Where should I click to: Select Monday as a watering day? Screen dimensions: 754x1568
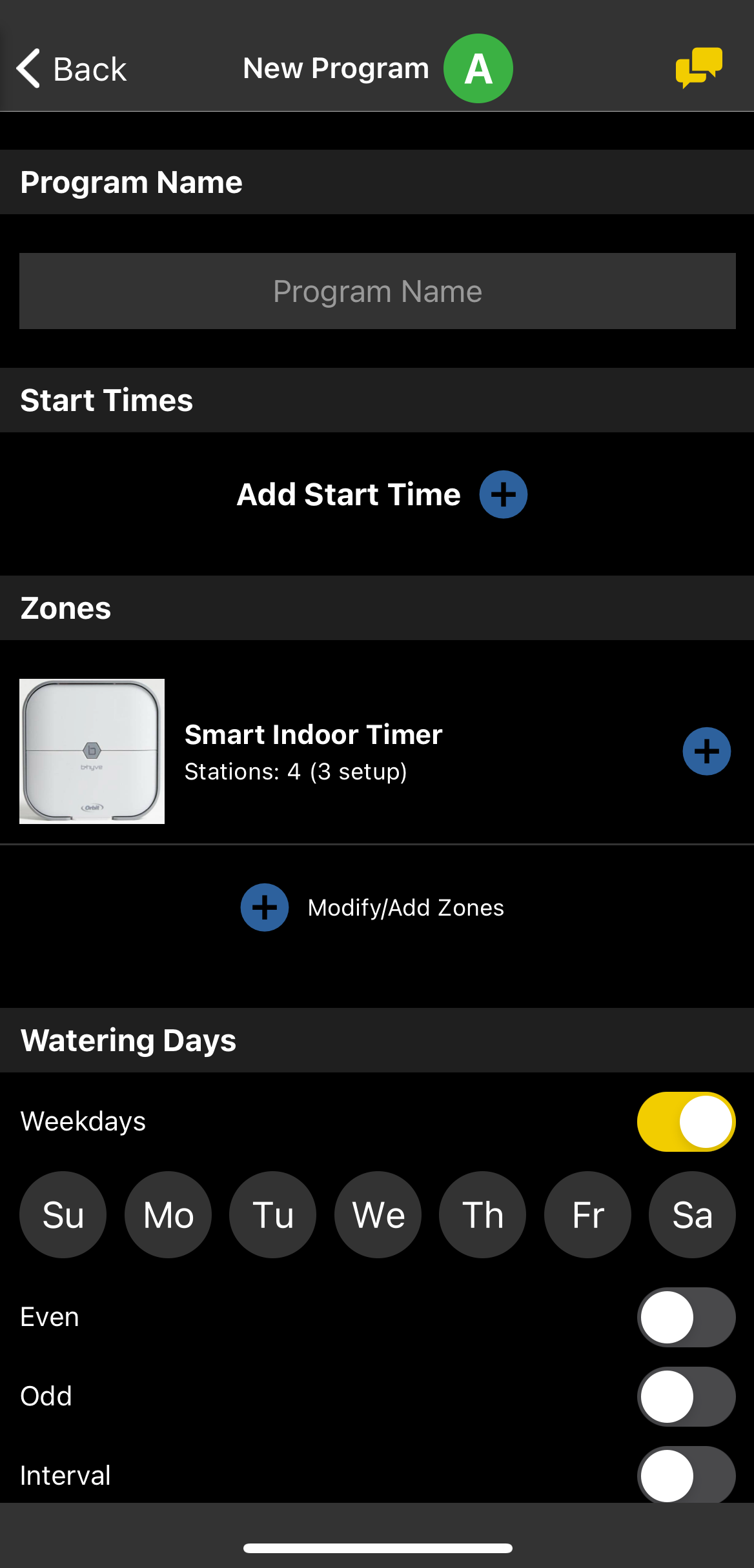click(168, 1214)
